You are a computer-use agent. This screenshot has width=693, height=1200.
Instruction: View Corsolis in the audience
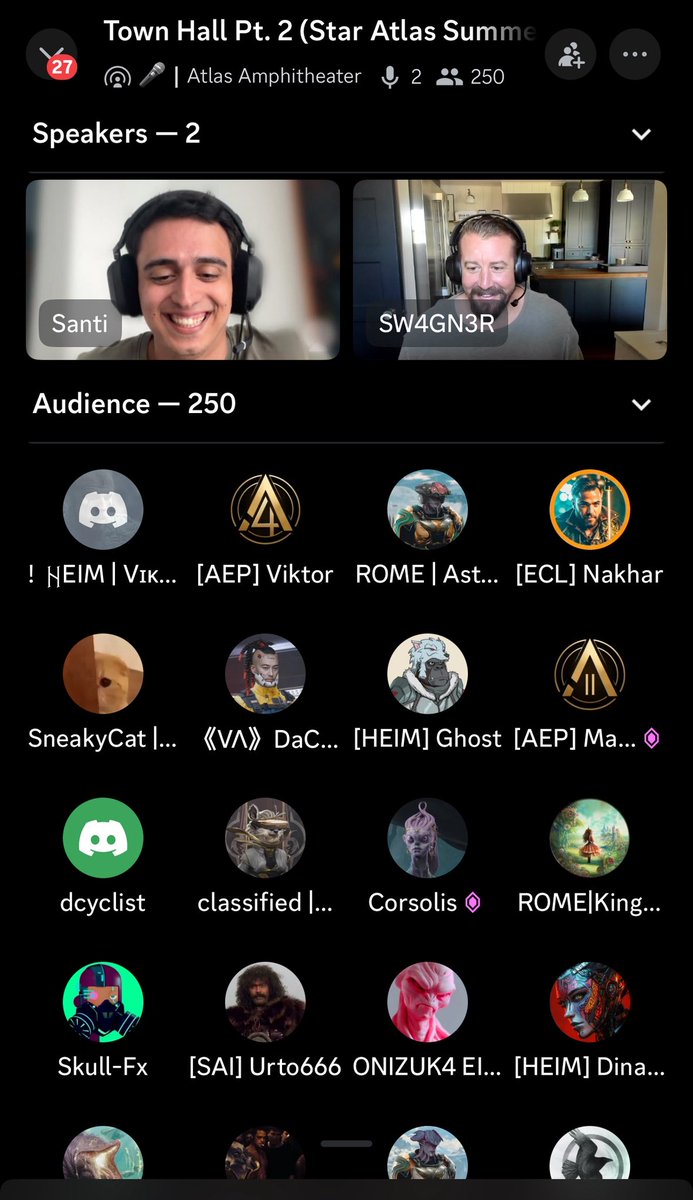point(427,838)
